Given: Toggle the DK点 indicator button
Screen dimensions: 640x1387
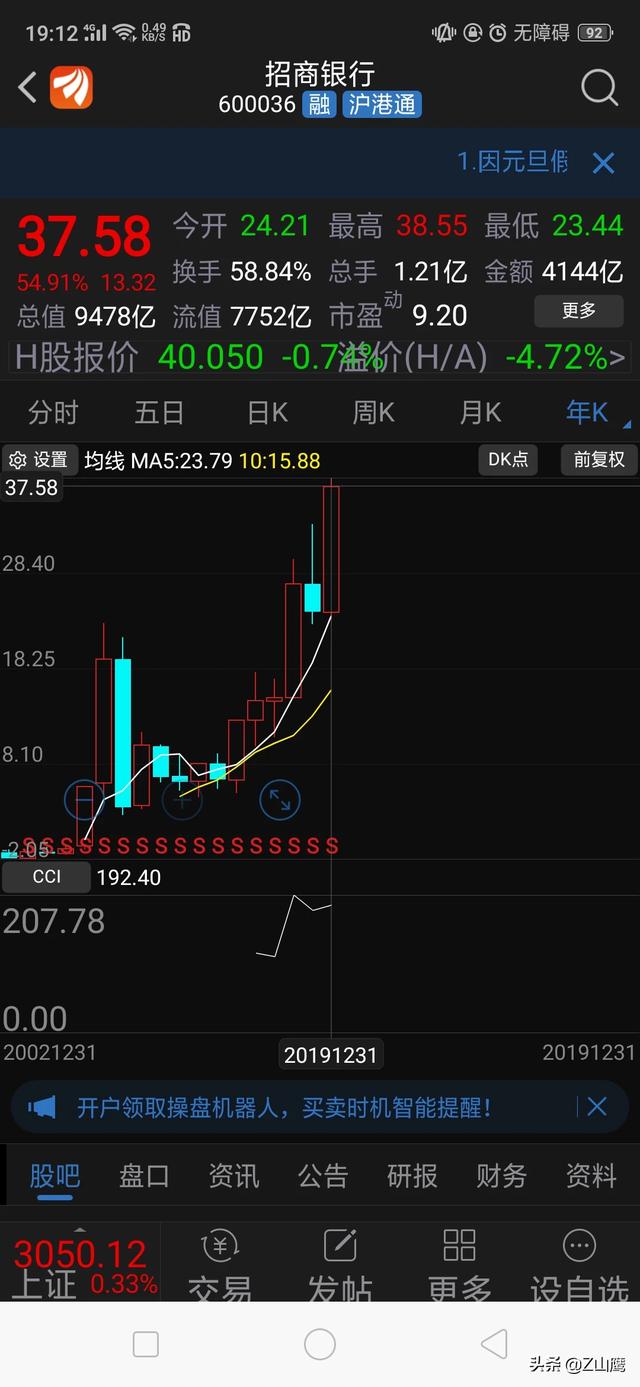Looking at the screenshot, I should click(508, 460).
